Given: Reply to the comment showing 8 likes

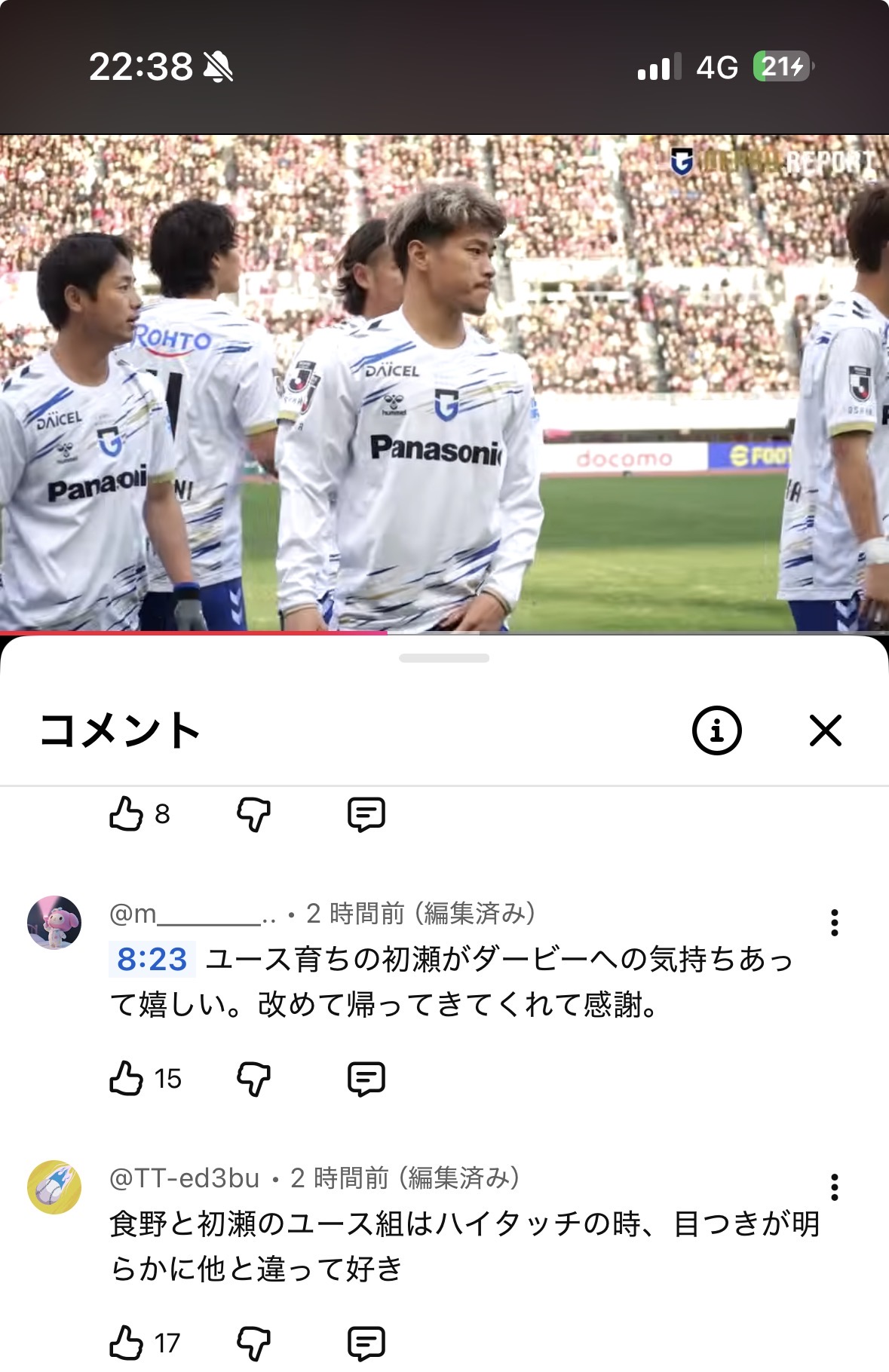Looking at the screenshot, I should [x=366, y=814].
